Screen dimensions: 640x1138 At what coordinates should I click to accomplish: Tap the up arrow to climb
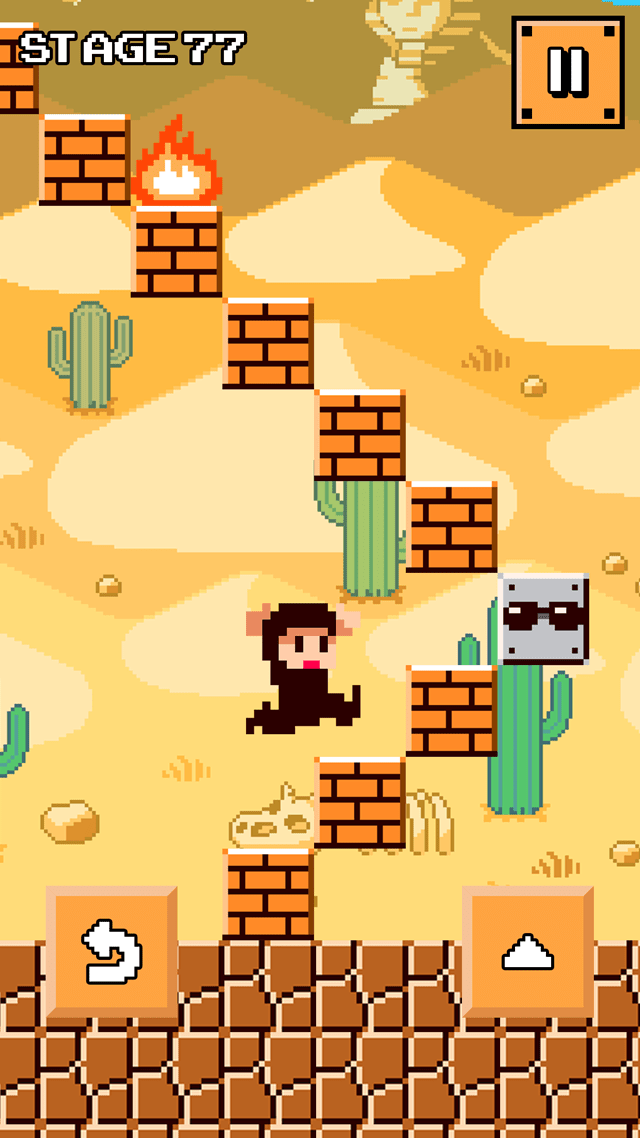[528, 951]
